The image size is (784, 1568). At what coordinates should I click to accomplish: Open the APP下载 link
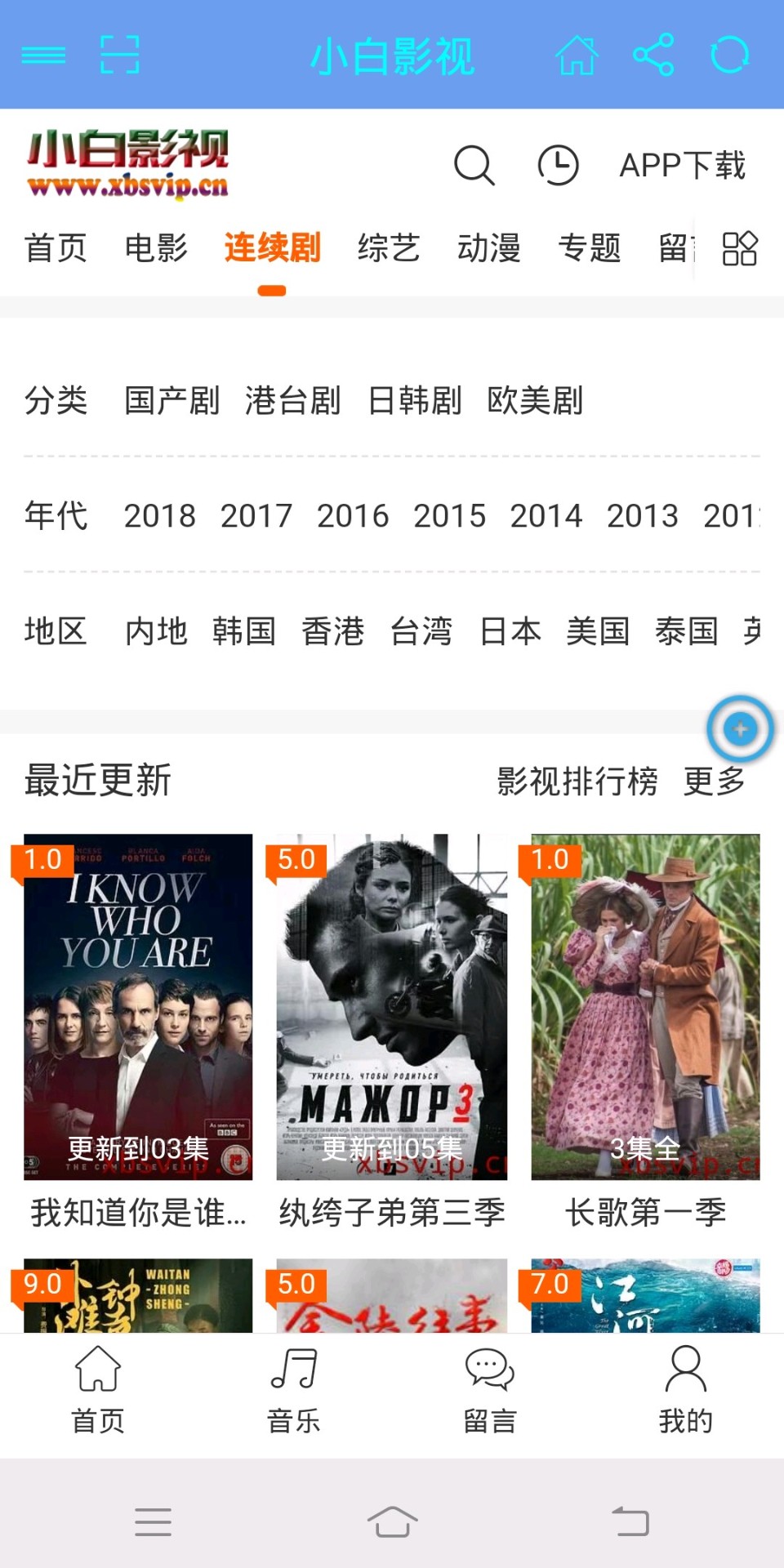[x=684, y=166]
